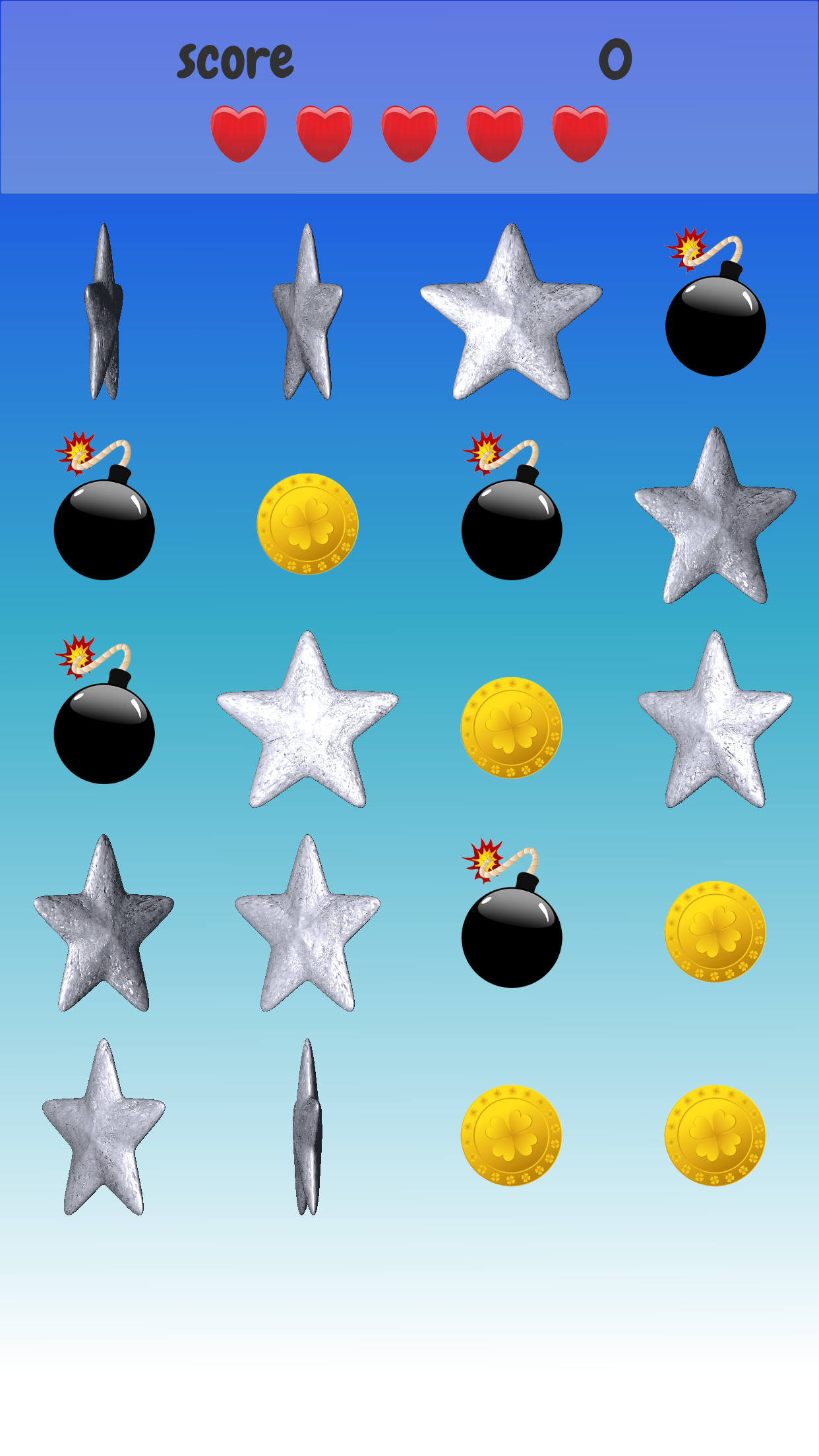Viewport: 819px width, 1456px height.
Task: Collect the last coin in the bottom row
Action: tap(715, 1135)
